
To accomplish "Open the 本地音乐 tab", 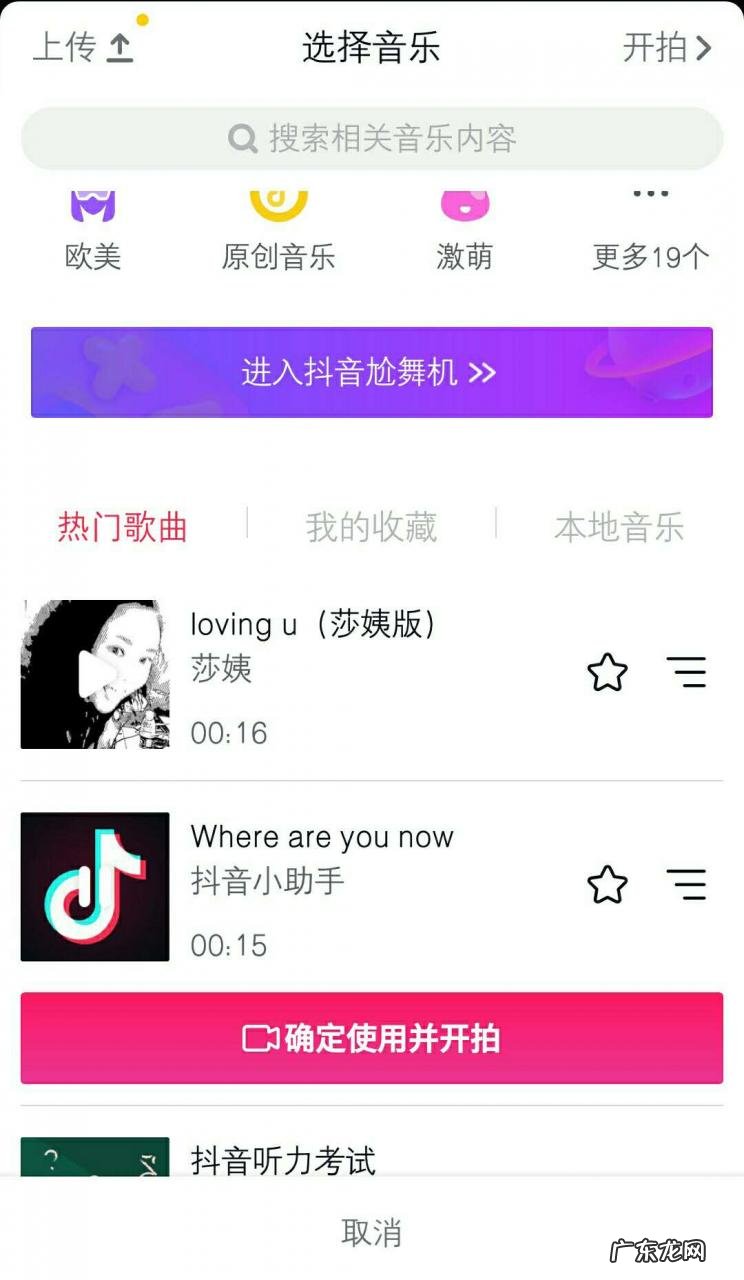I will point(618,527).
